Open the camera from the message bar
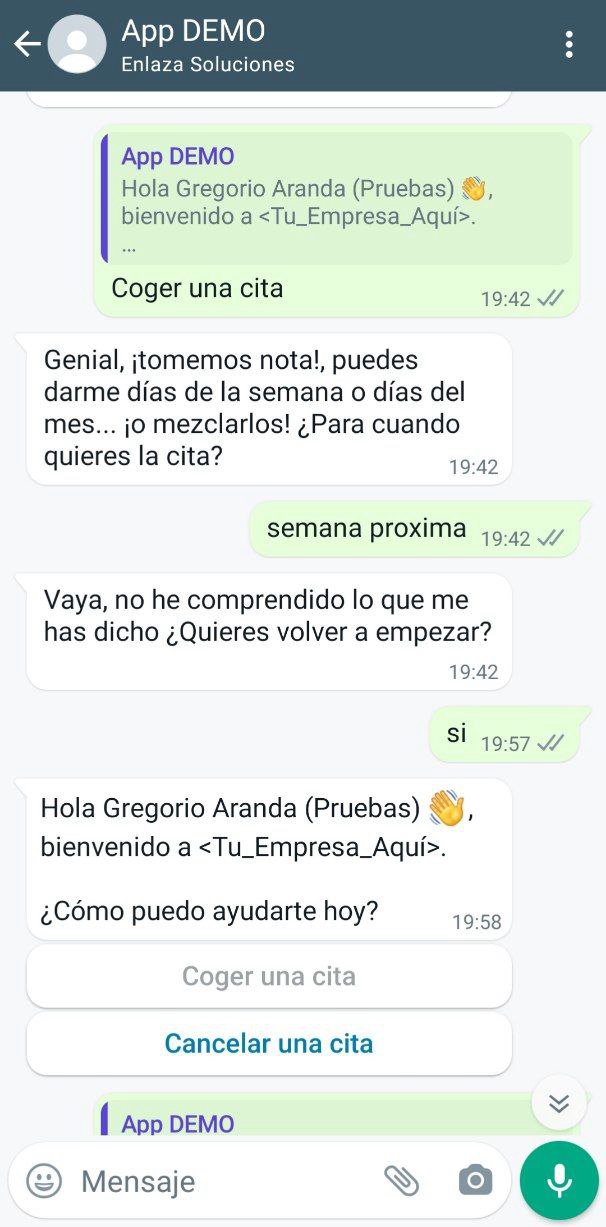 tap(475, 1181)
